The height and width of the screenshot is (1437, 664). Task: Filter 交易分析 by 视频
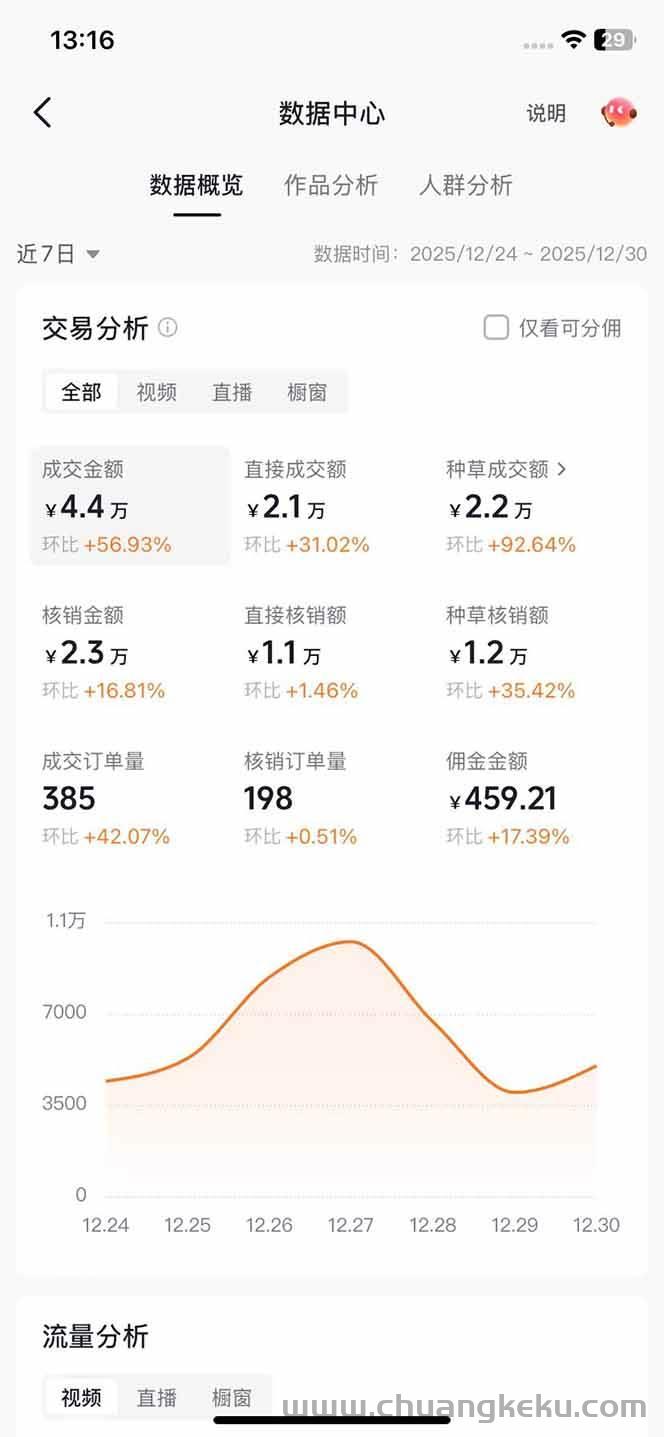156,392
